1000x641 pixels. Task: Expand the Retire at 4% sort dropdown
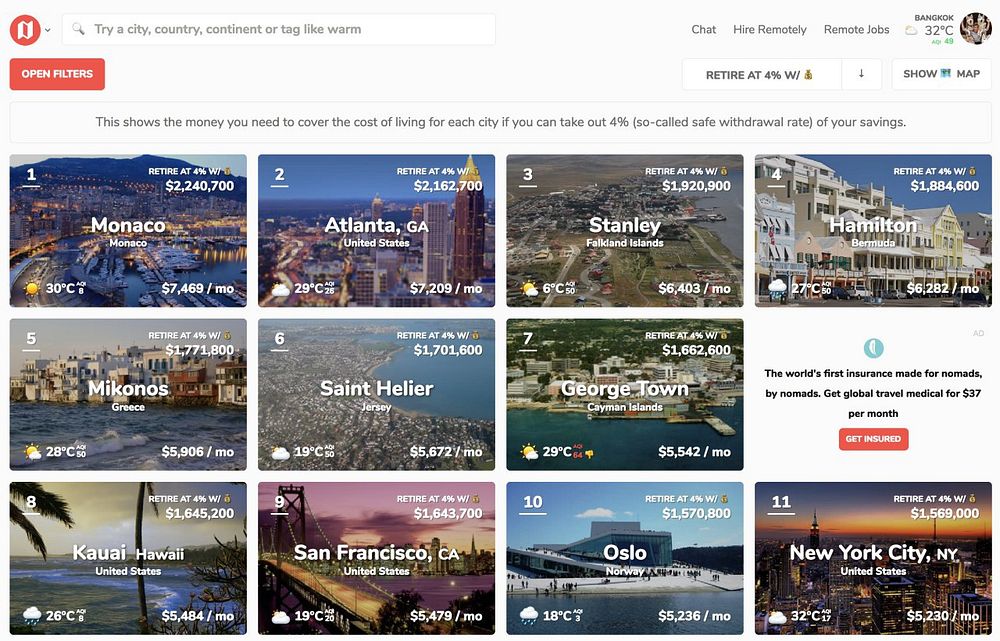[x=761, y=75]
